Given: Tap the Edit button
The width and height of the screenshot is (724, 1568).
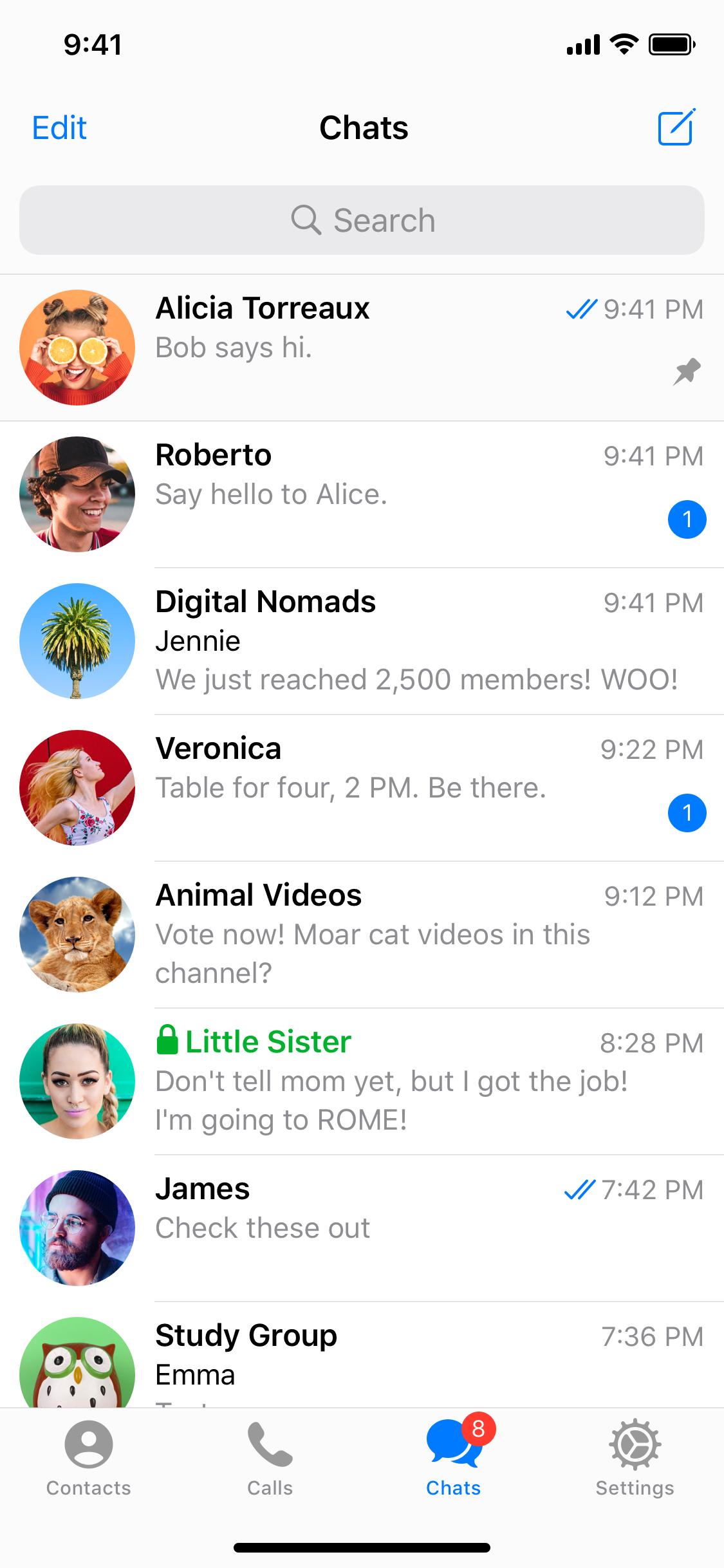Looking at the screenshot, I should click(x=59, y=127).
